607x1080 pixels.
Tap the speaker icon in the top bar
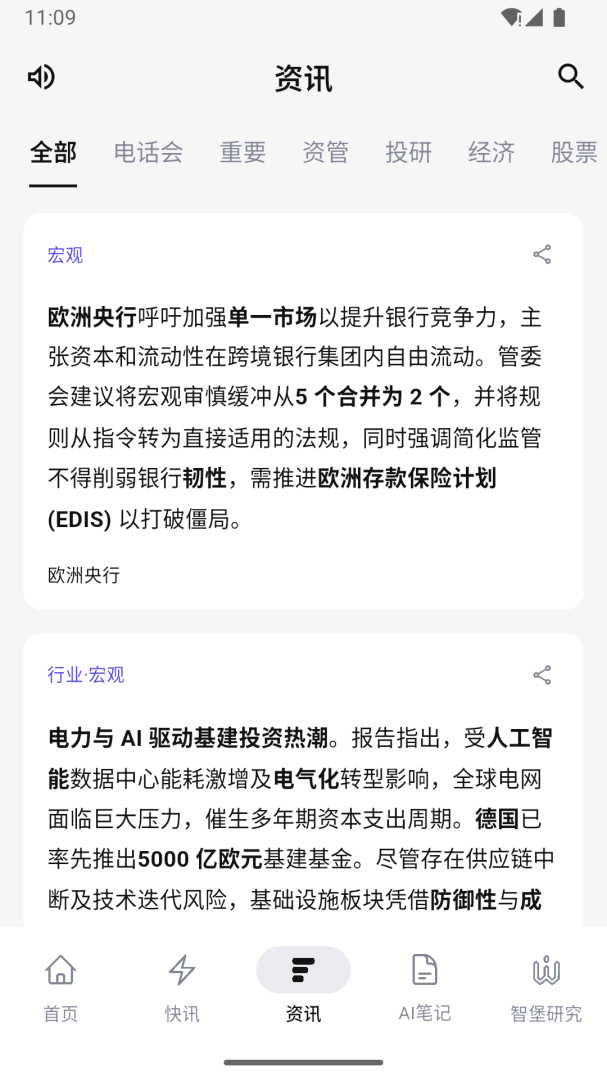click(41, 77)
